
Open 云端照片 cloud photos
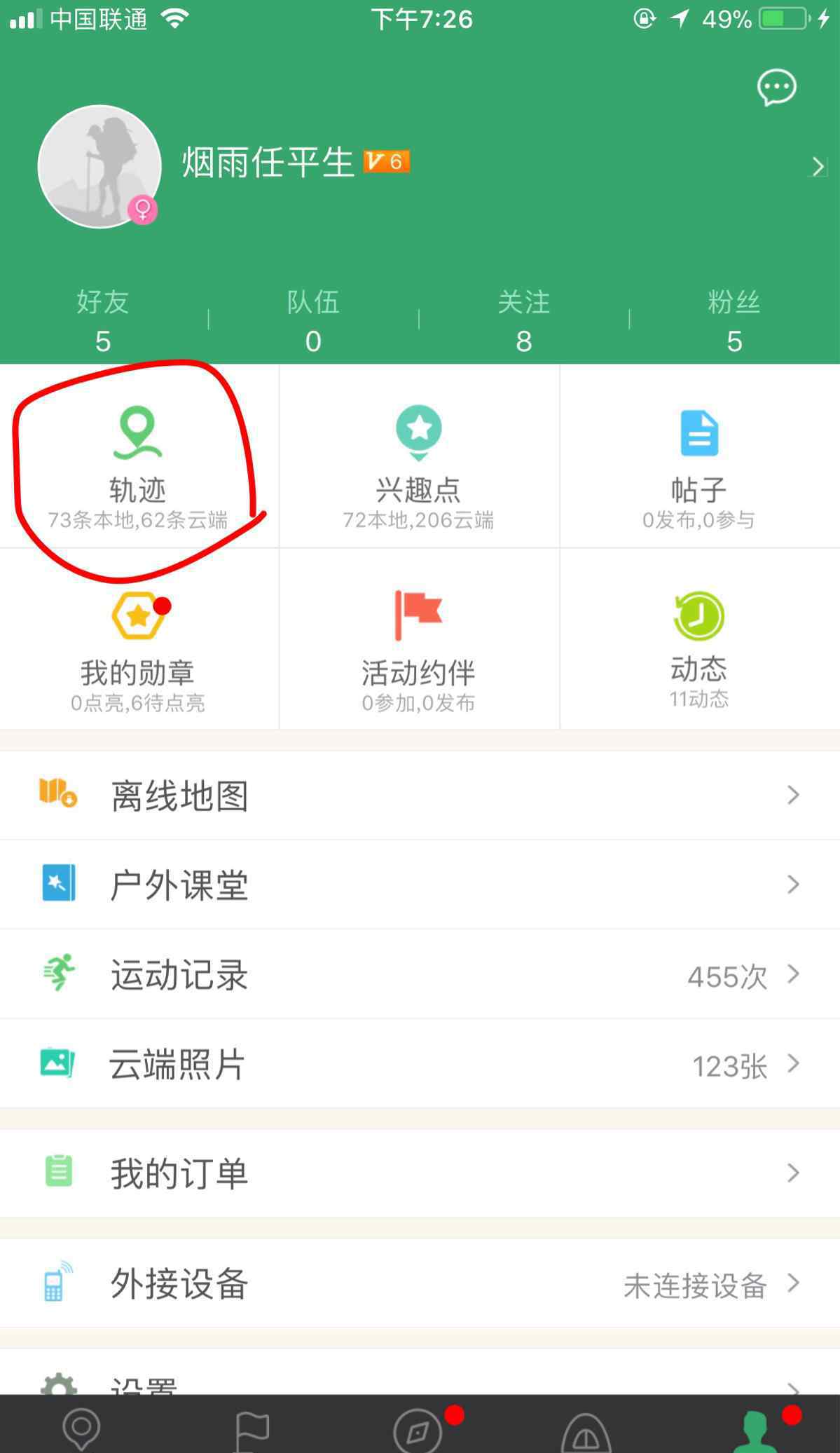click(420, 1064)
